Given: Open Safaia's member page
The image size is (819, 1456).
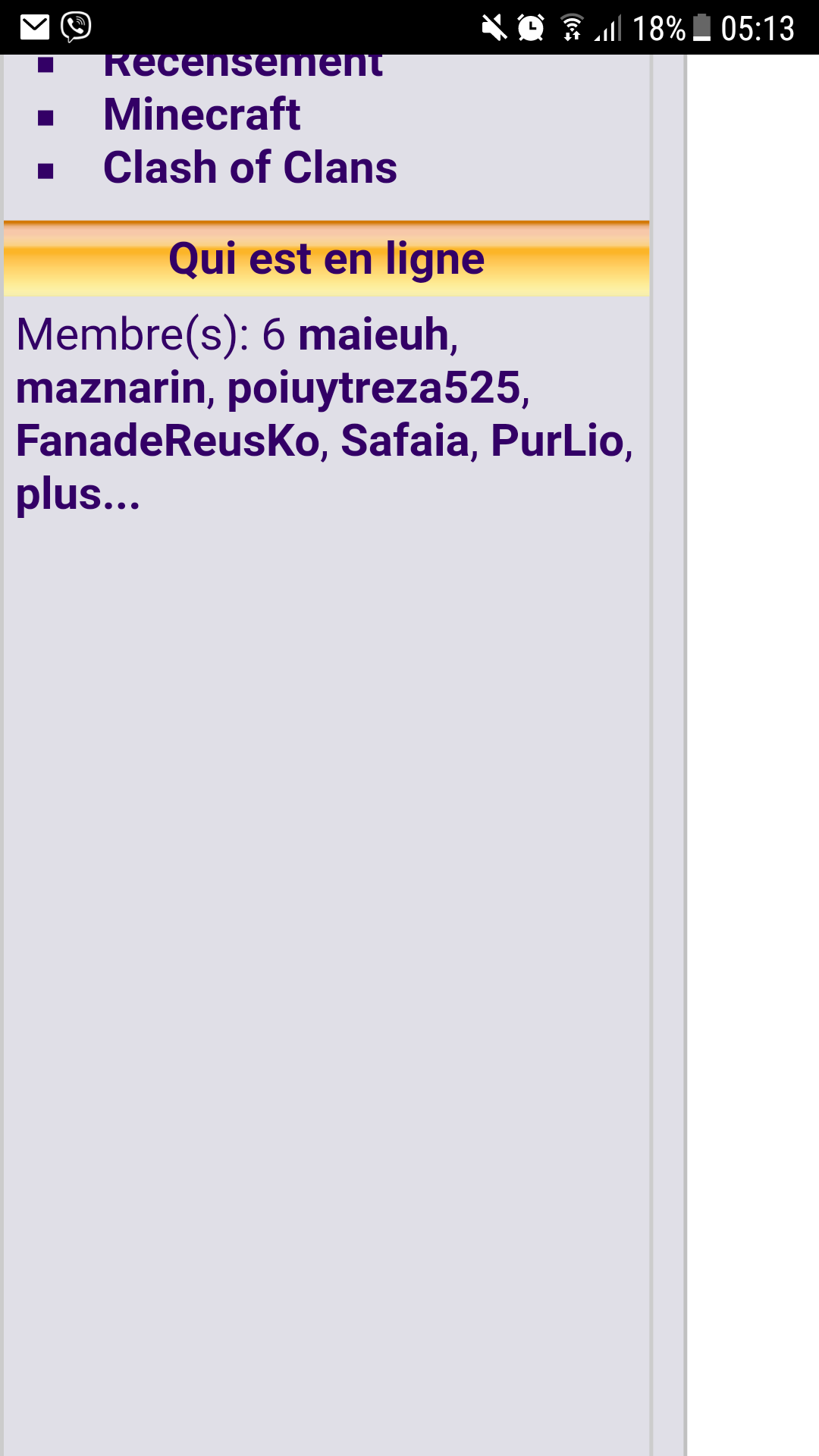Looking at the screenshot, I should tap(405, 441).
